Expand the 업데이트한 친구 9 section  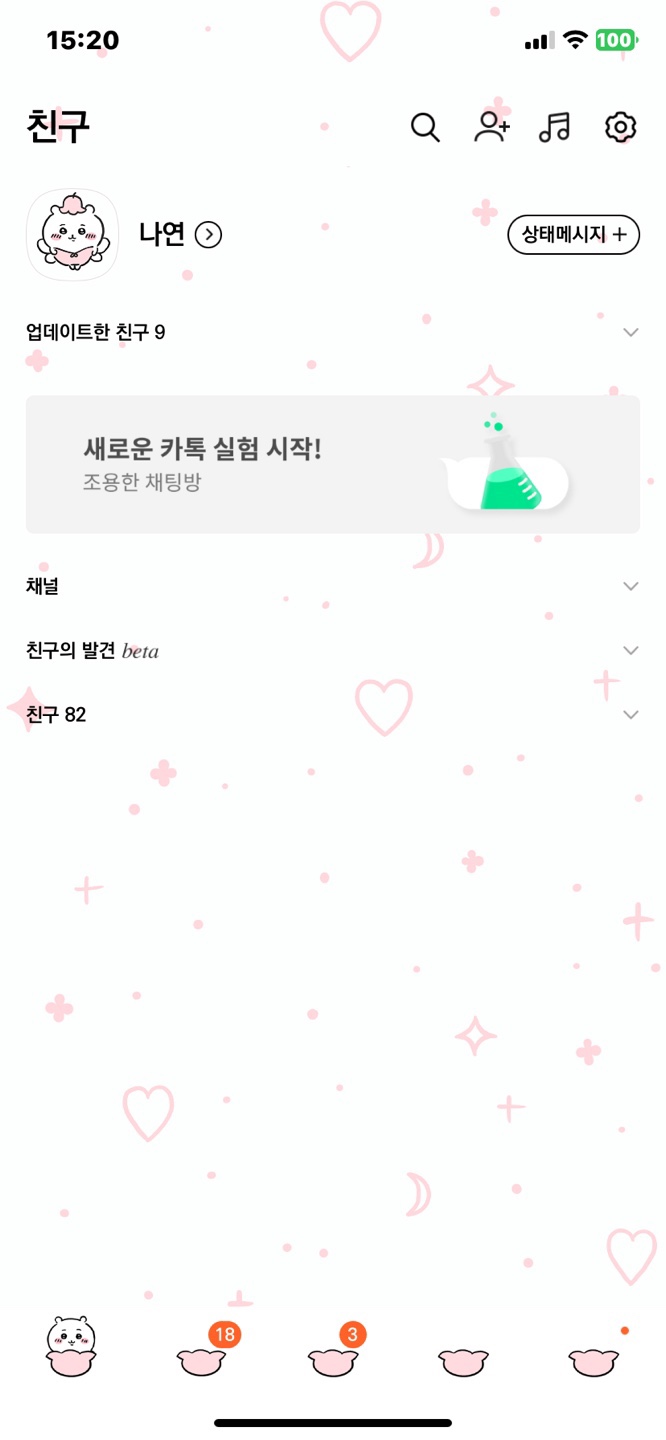630,332
